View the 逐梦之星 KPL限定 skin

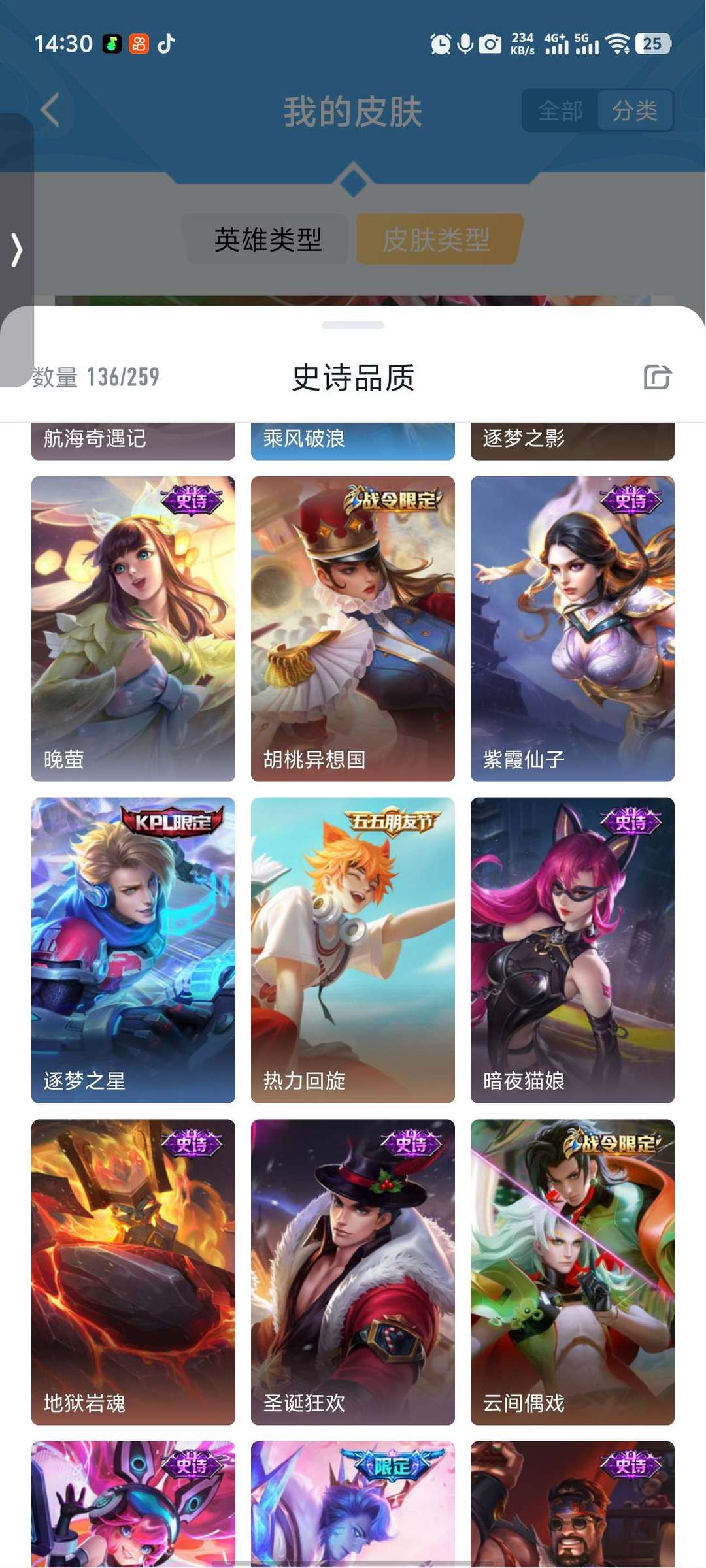(x=133, y=950)
